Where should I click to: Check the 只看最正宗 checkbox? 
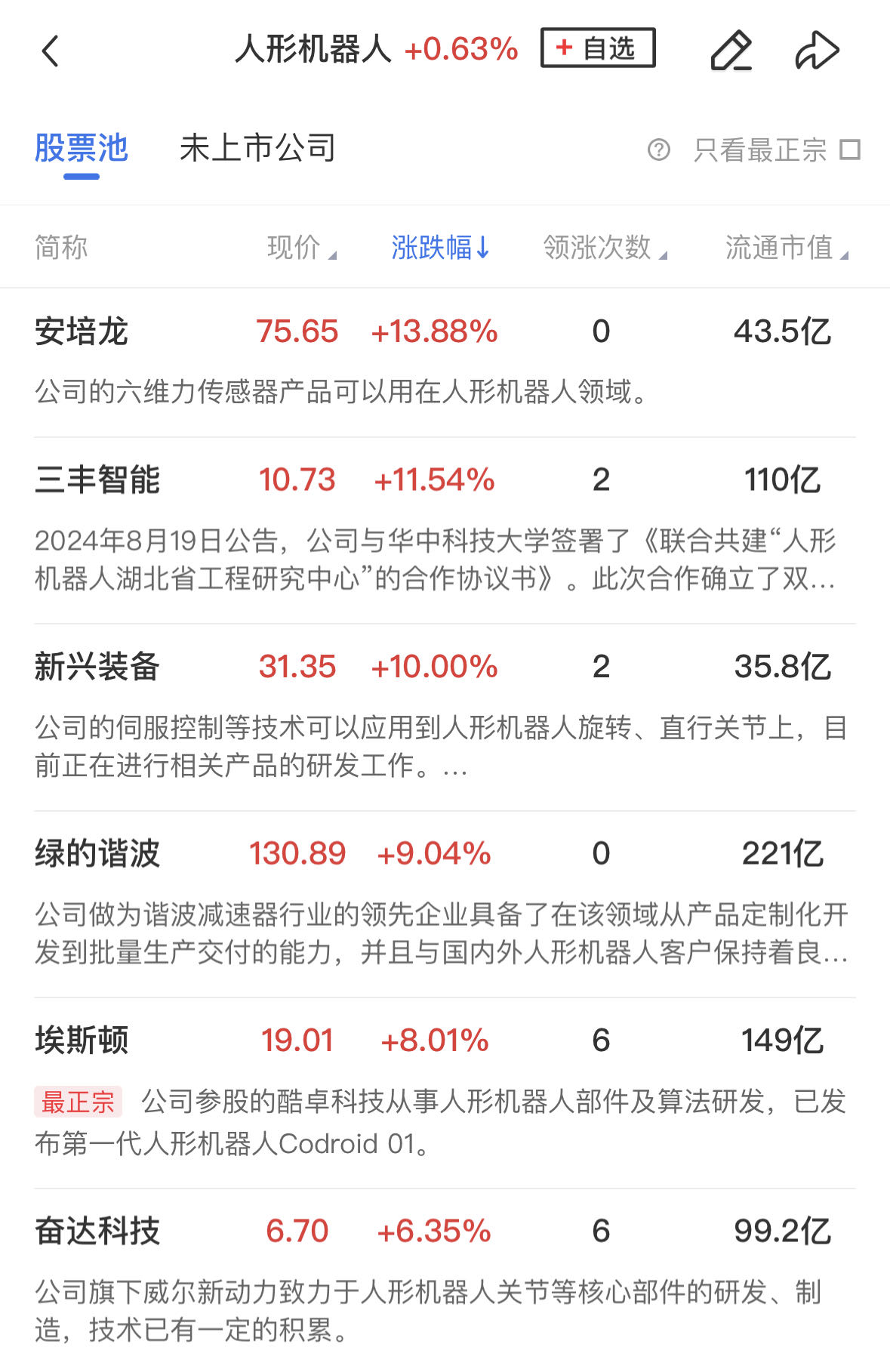pyautogui.click(x=850, y=150)
